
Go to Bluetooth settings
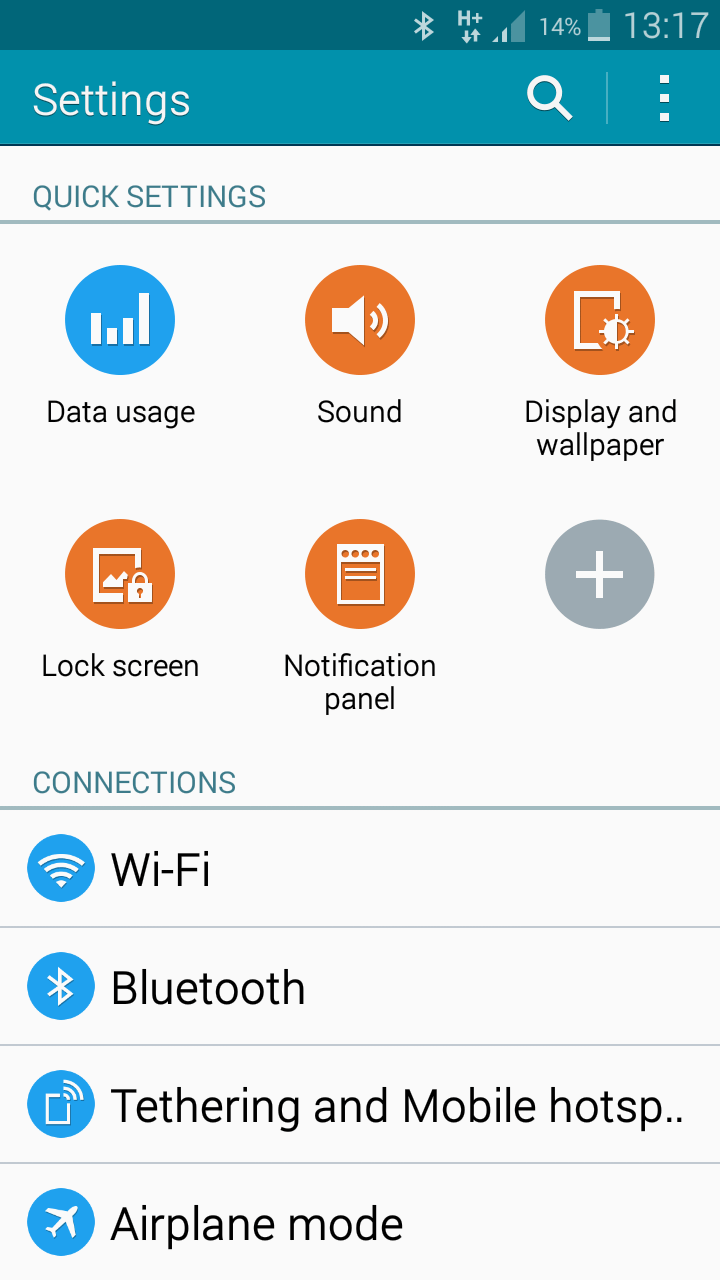pos(360,987)
